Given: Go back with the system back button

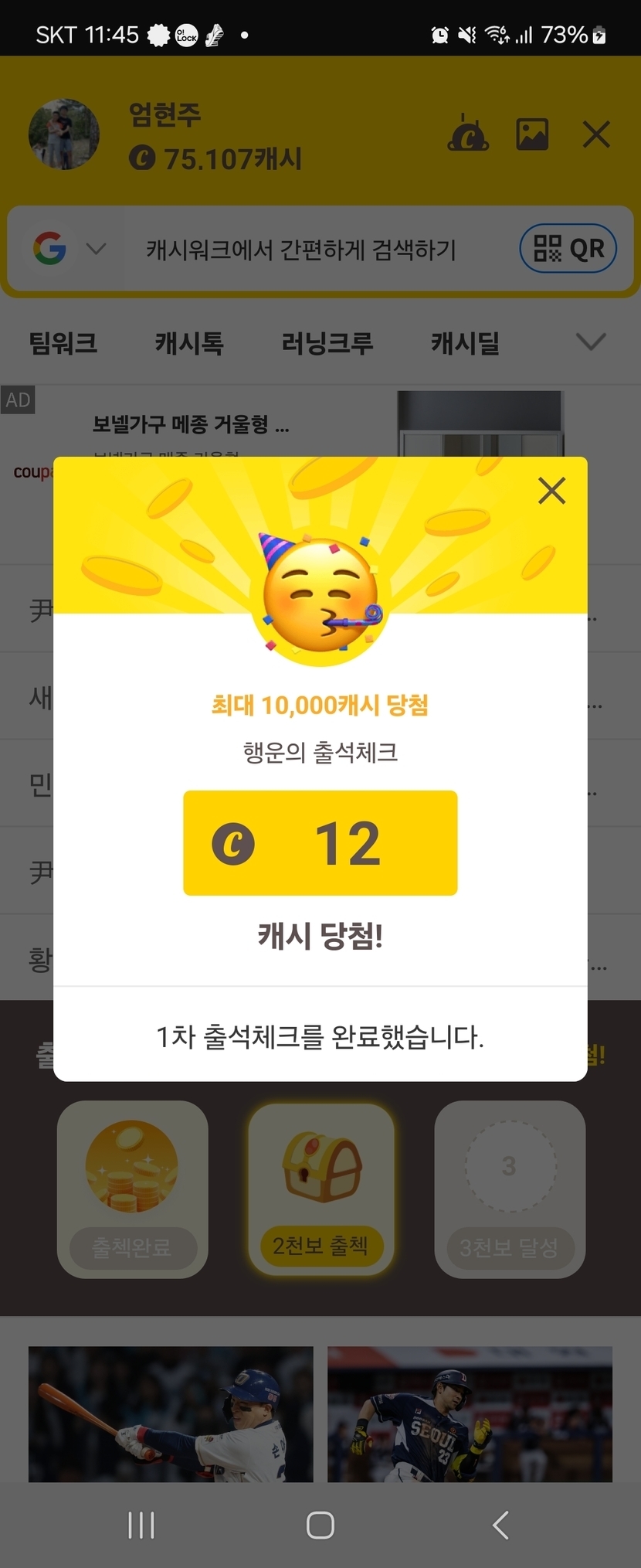Looking at the screenshot, I should (500, 1525).
